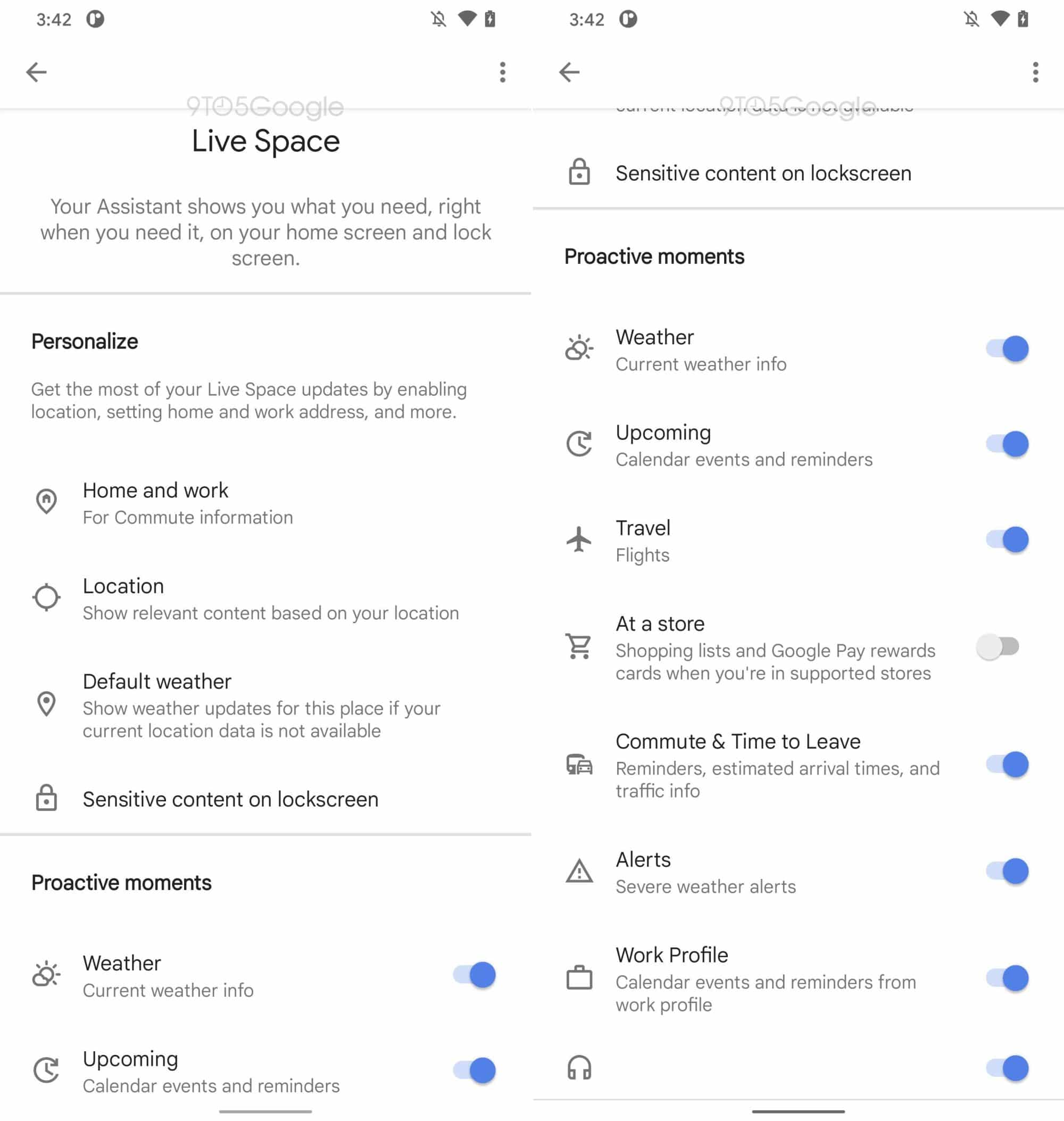Open the Location setting row

coord(270,599)
